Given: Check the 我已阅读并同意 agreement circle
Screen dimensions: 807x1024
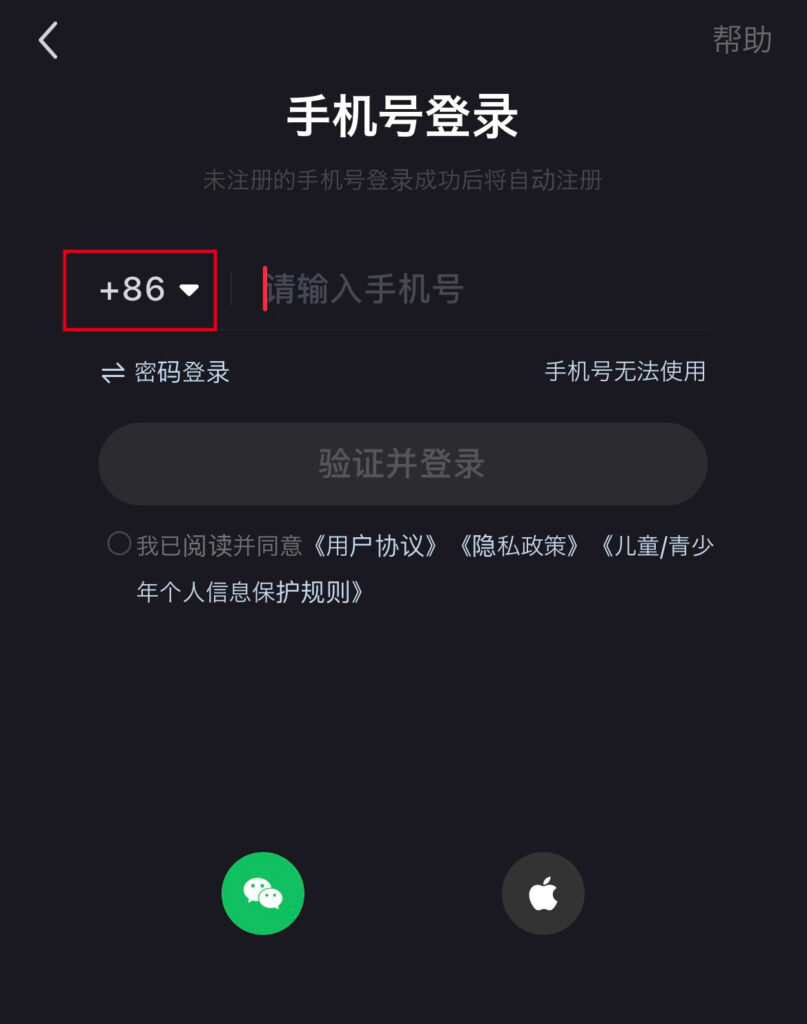Looking at the screenshot, I should 119,544.
